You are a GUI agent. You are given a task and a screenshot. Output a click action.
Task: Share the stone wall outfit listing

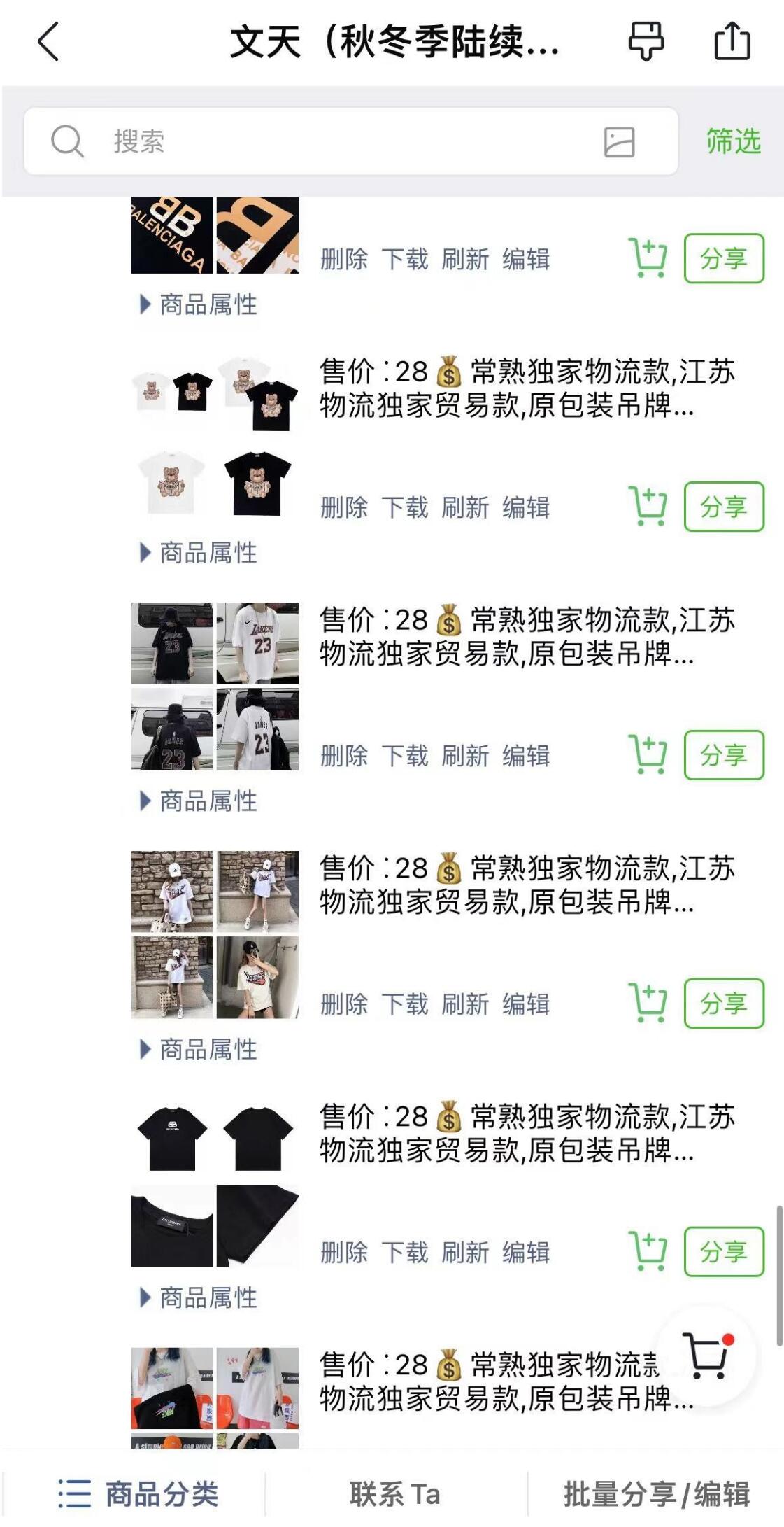point(723,1004)
